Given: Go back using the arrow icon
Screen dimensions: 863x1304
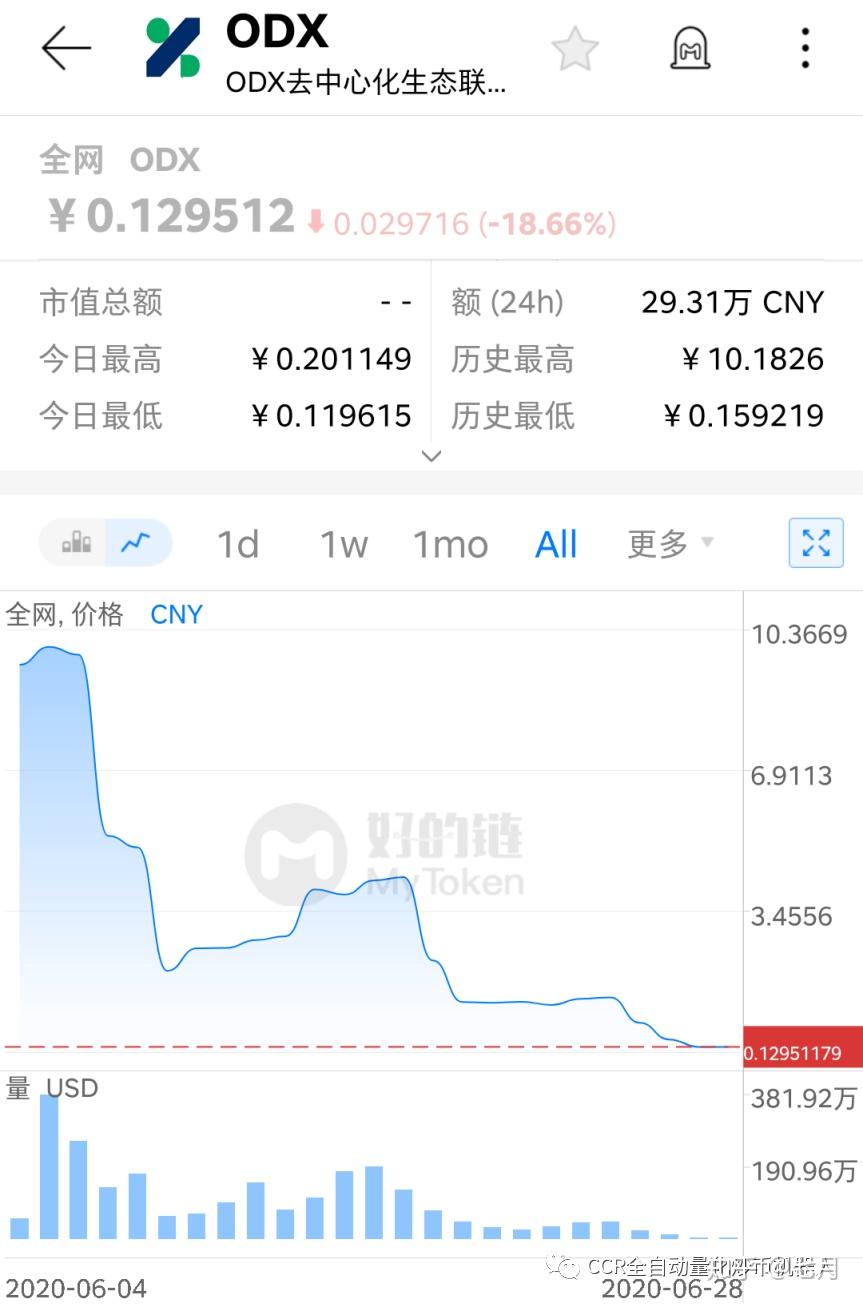Looking at the screenshot, I should click(x=66, y=48).
